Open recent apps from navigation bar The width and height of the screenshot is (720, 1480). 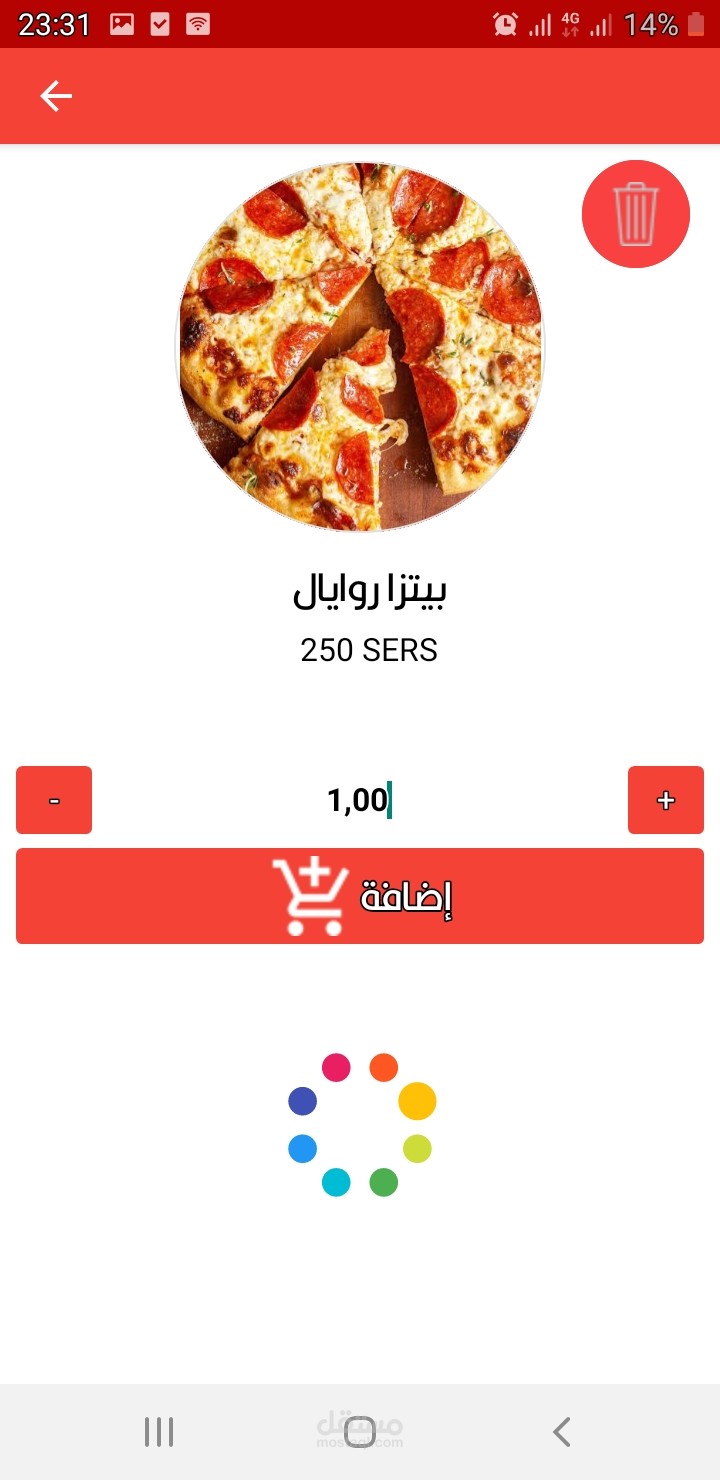(x=159, y=1432)
